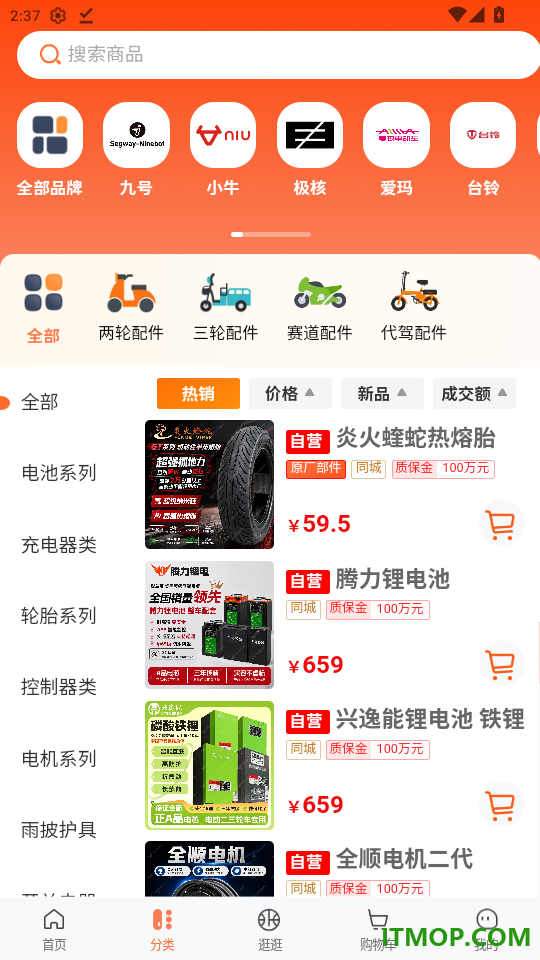Go to the 首页 tab
540x960 pixels.
(54, 930)
